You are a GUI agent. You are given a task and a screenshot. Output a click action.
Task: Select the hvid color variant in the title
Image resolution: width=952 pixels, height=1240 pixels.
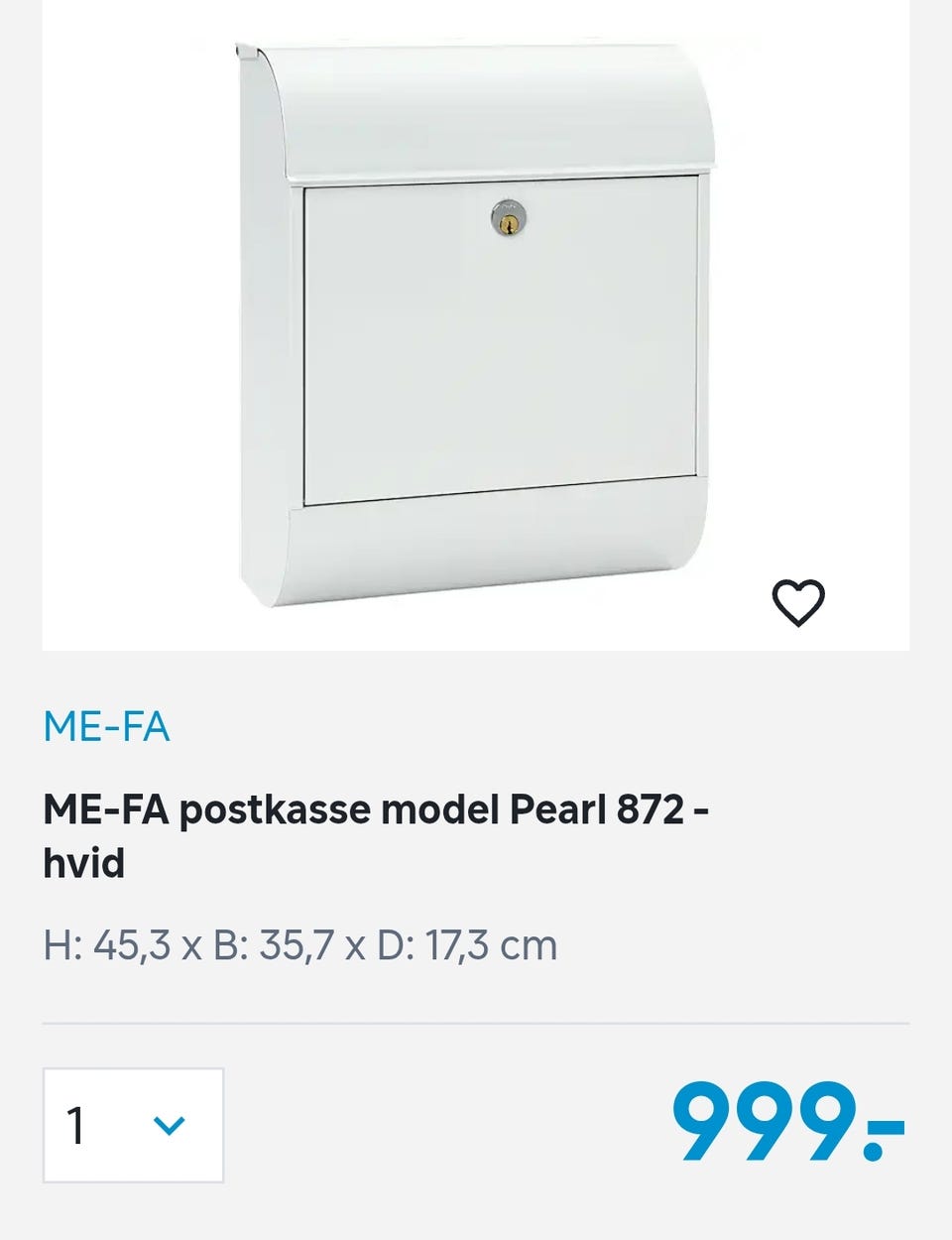tap(82, 862)
